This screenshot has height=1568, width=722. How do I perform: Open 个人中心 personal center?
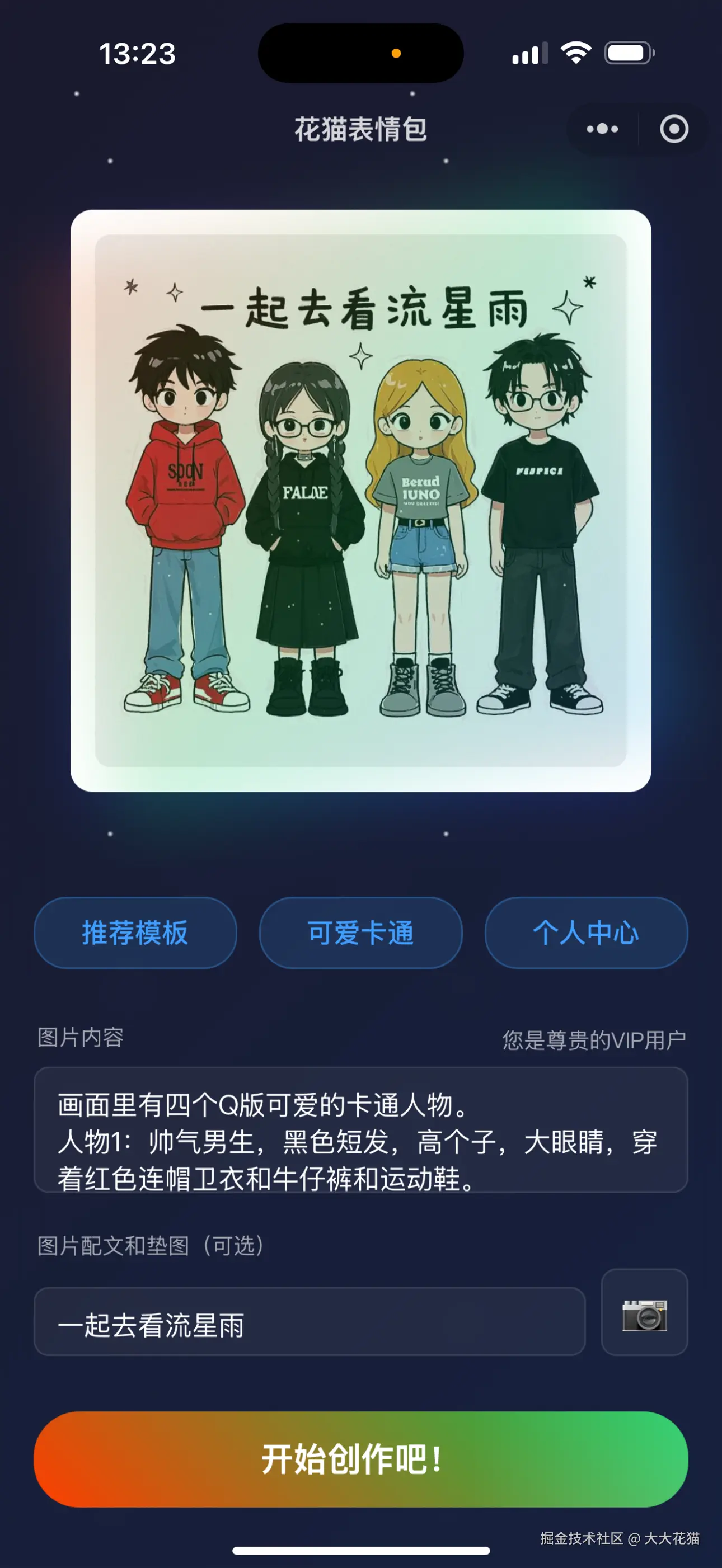(585, 933)
